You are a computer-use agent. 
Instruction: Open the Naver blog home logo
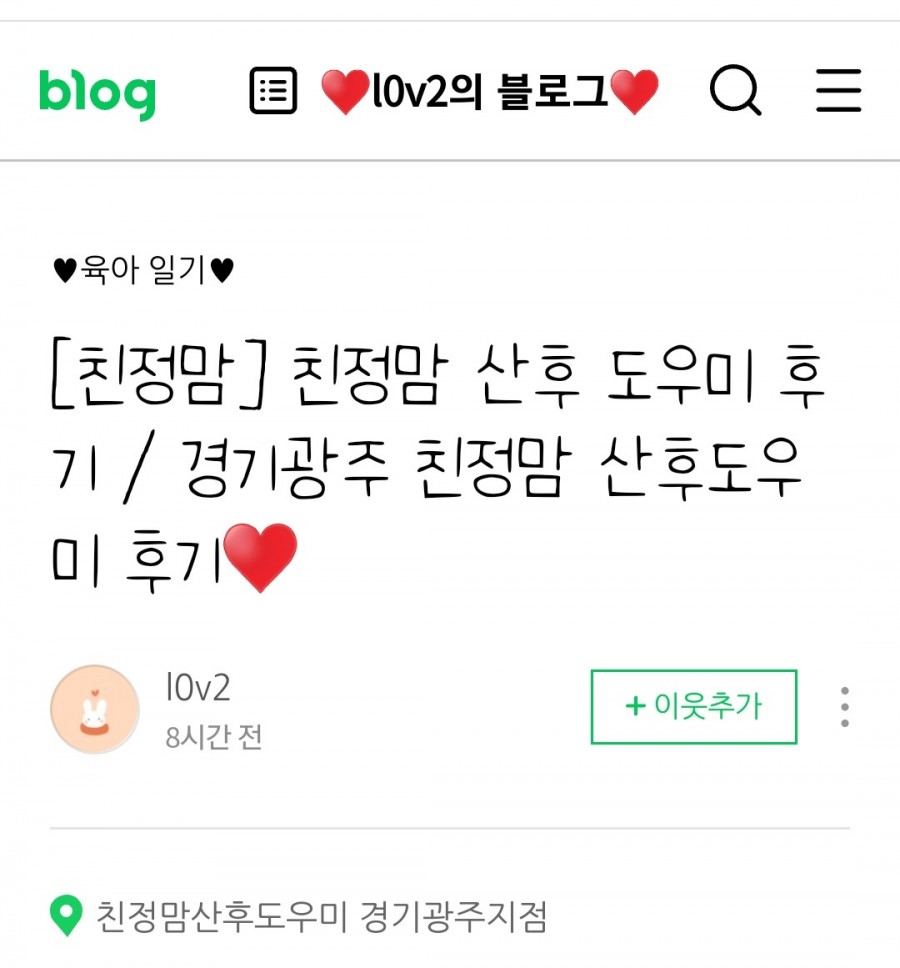pyautogui.click(x=97, y=93)
